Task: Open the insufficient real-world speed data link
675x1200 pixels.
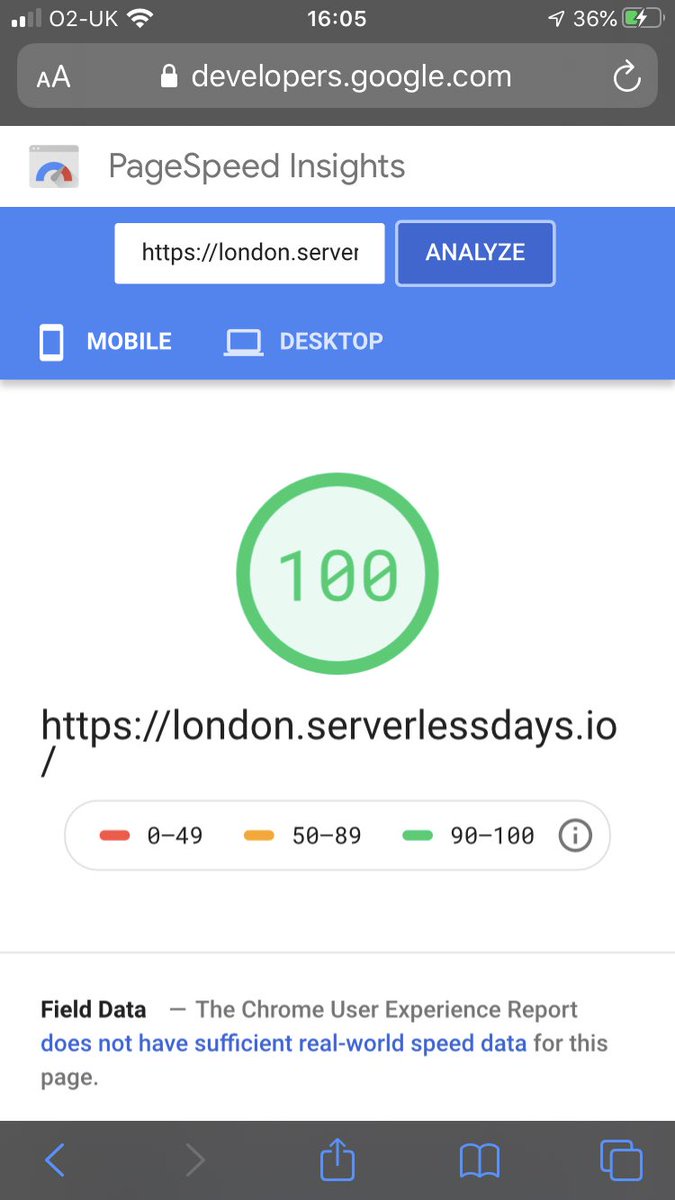Action: 283,1043
